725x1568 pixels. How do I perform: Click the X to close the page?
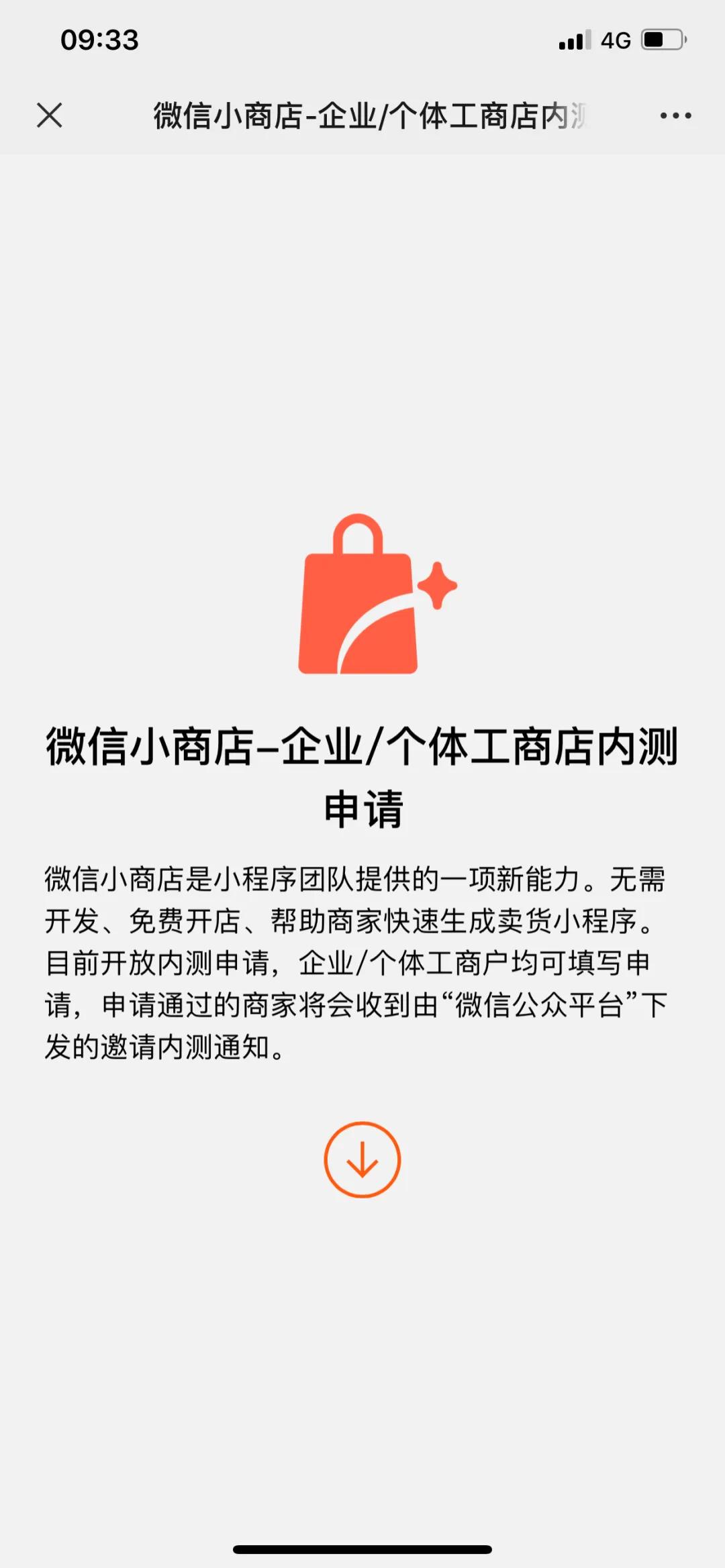pyautogui.click(x=48, y=115)
